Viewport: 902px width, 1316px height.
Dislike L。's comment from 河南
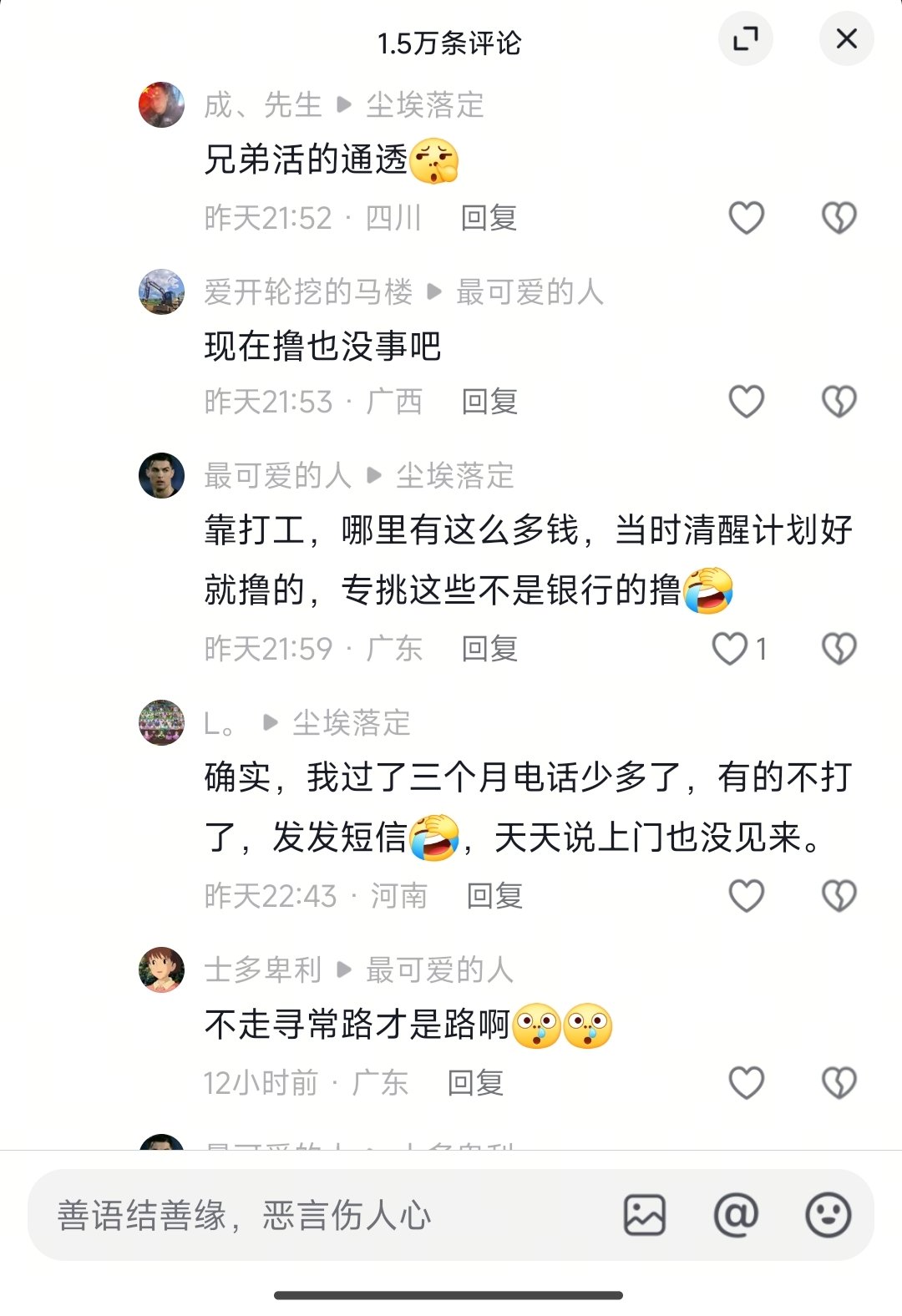tap(839, 896)
